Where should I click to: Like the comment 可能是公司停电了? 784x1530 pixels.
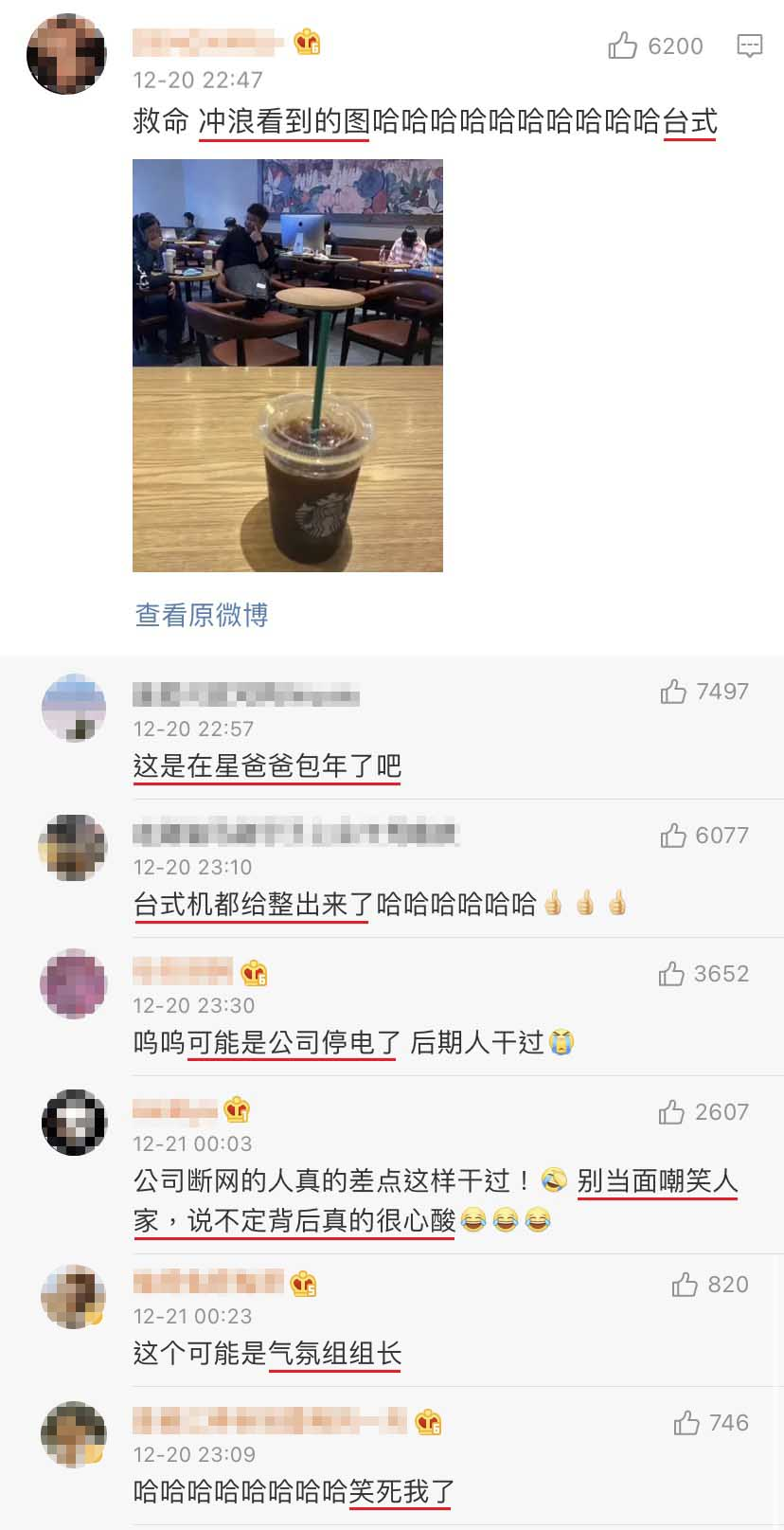pos(671,974)
